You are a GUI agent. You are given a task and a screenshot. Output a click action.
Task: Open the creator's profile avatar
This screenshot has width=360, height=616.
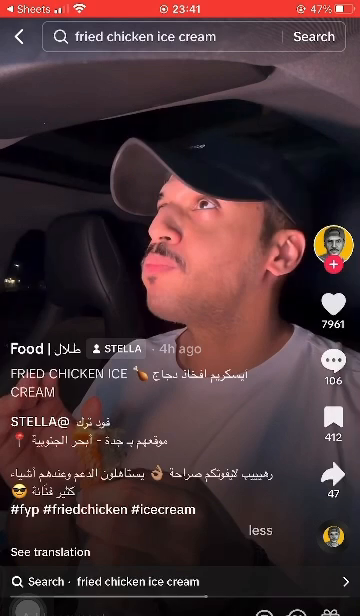(x=334, y=244)
